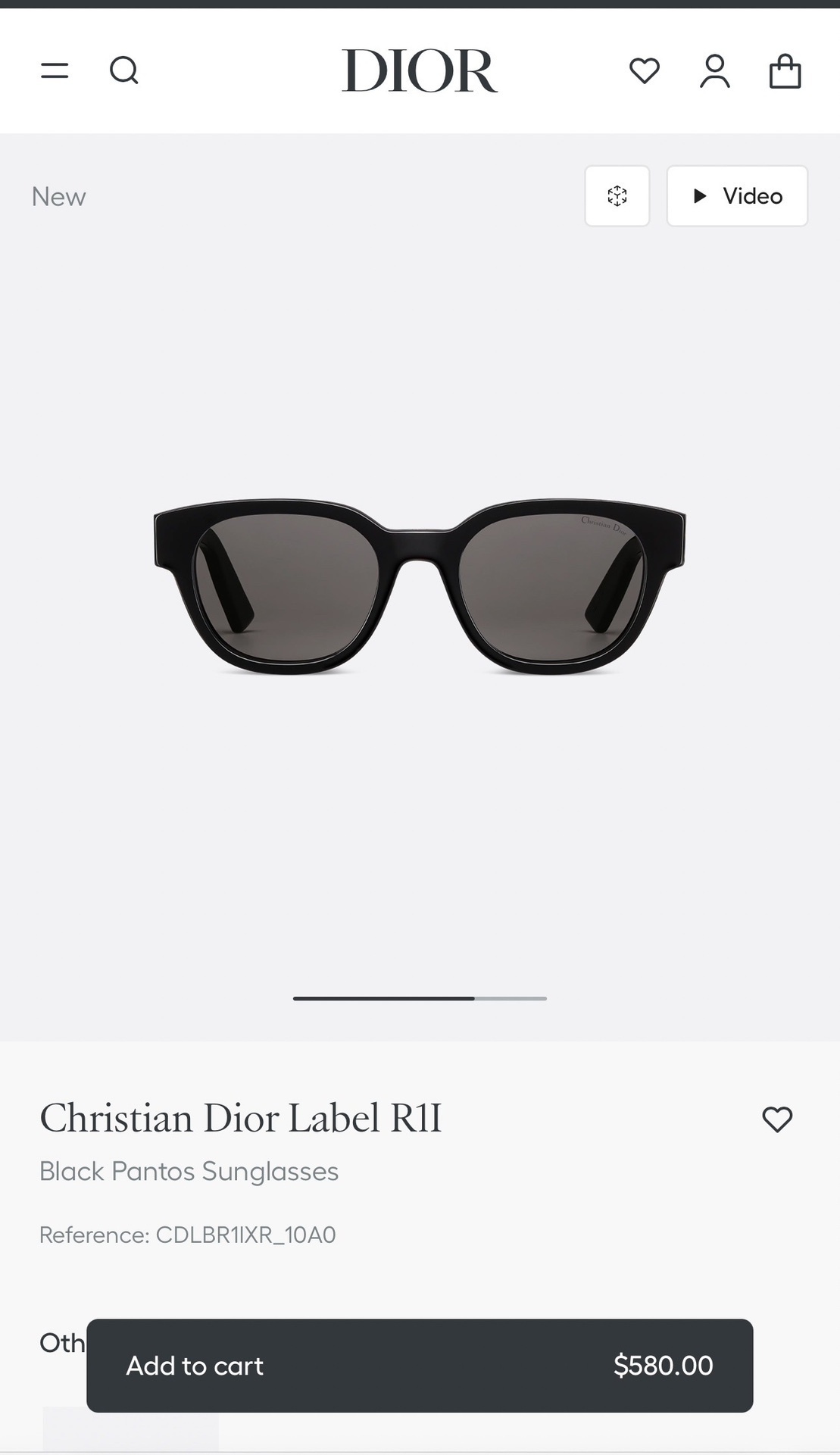
Task: Launch the 3D/AR product view icon
Action: [617, 196]
